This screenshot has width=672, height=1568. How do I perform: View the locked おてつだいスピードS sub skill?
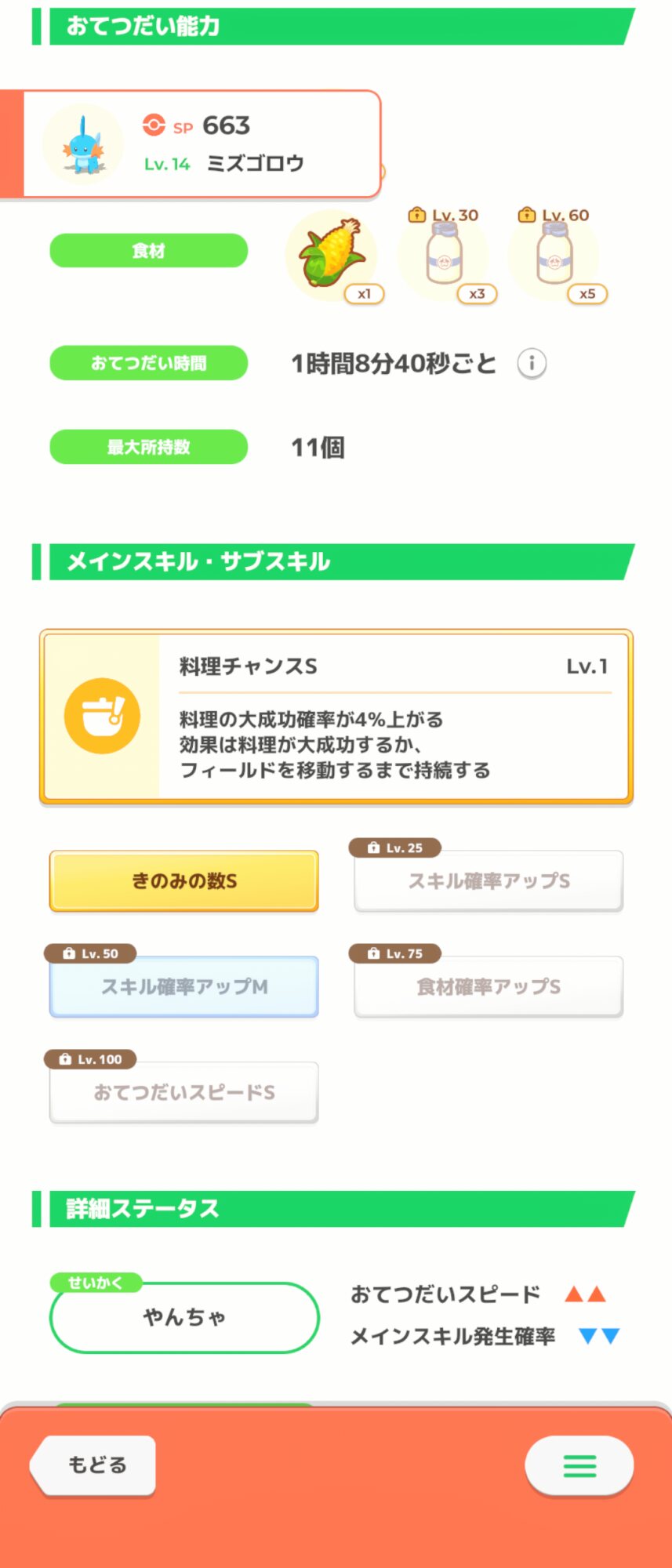tap(184, 1092)
